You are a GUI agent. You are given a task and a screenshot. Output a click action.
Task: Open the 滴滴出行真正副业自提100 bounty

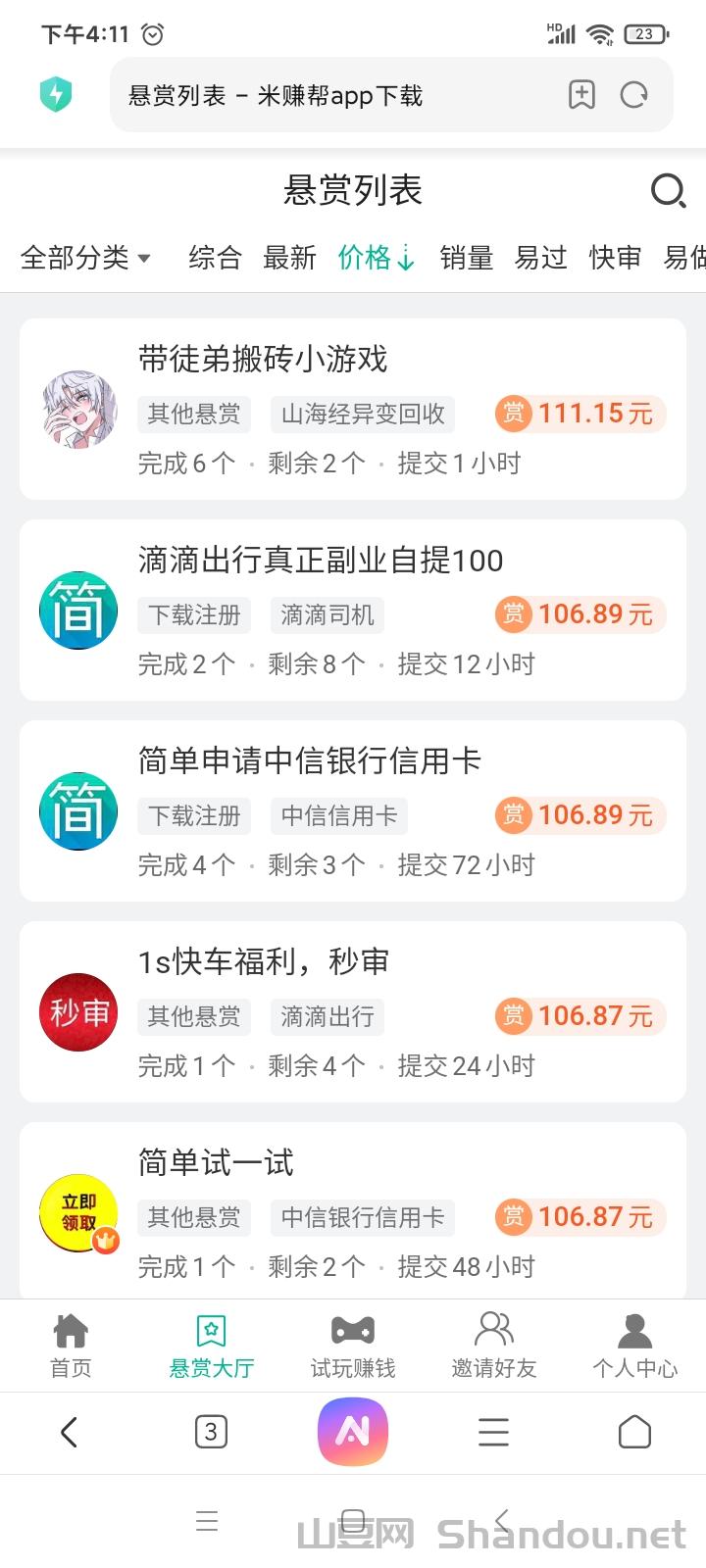click(x=353, y=610)
